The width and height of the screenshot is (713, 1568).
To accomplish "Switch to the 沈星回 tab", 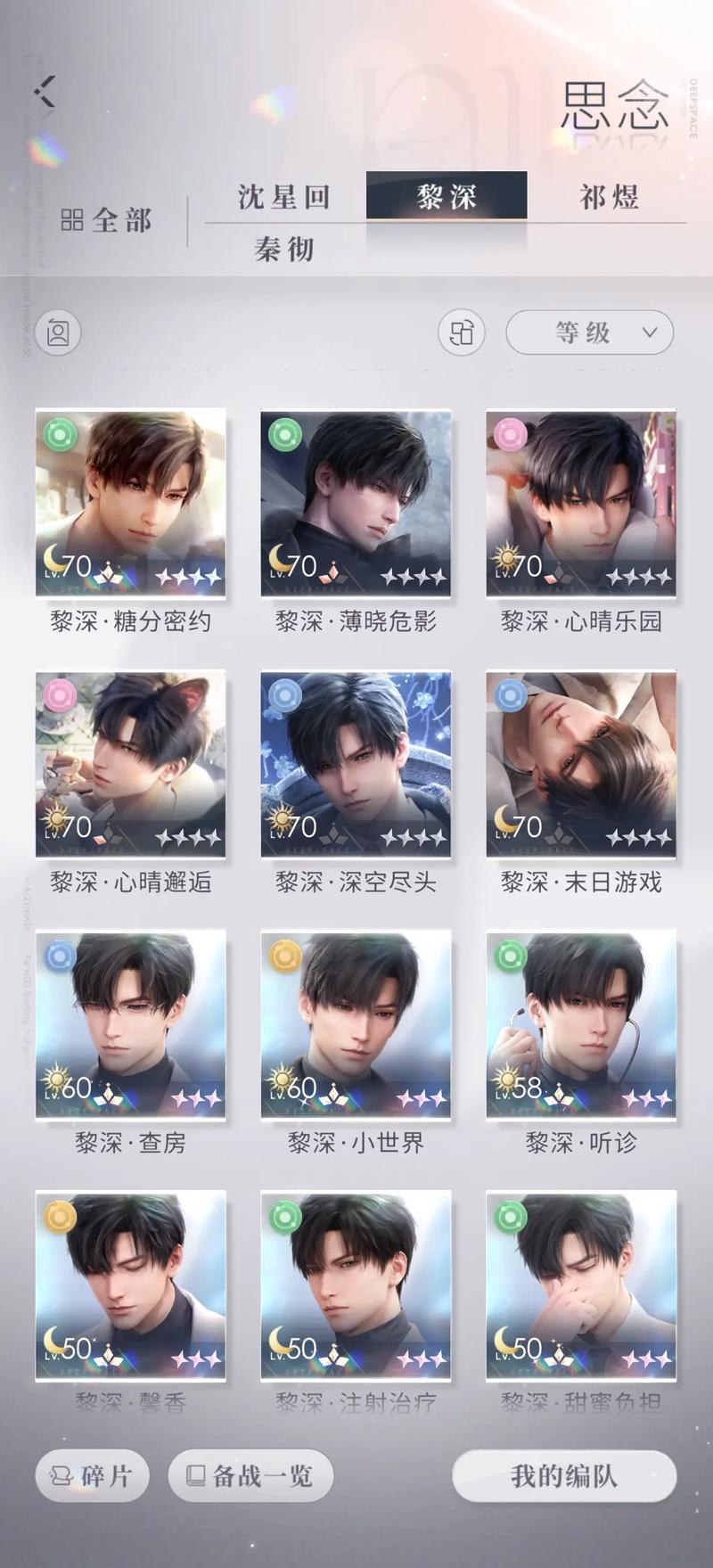I will point(282,198).
